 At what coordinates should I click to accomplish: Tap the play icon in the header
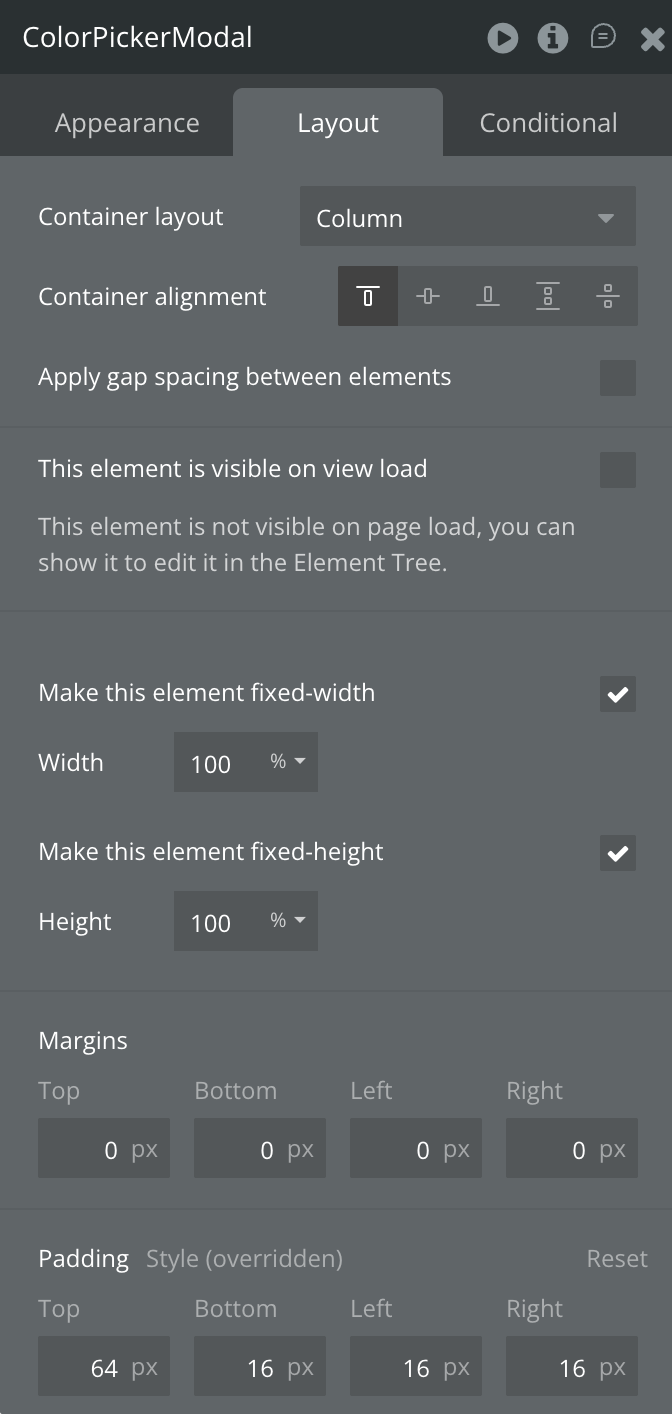coord(503,38)
